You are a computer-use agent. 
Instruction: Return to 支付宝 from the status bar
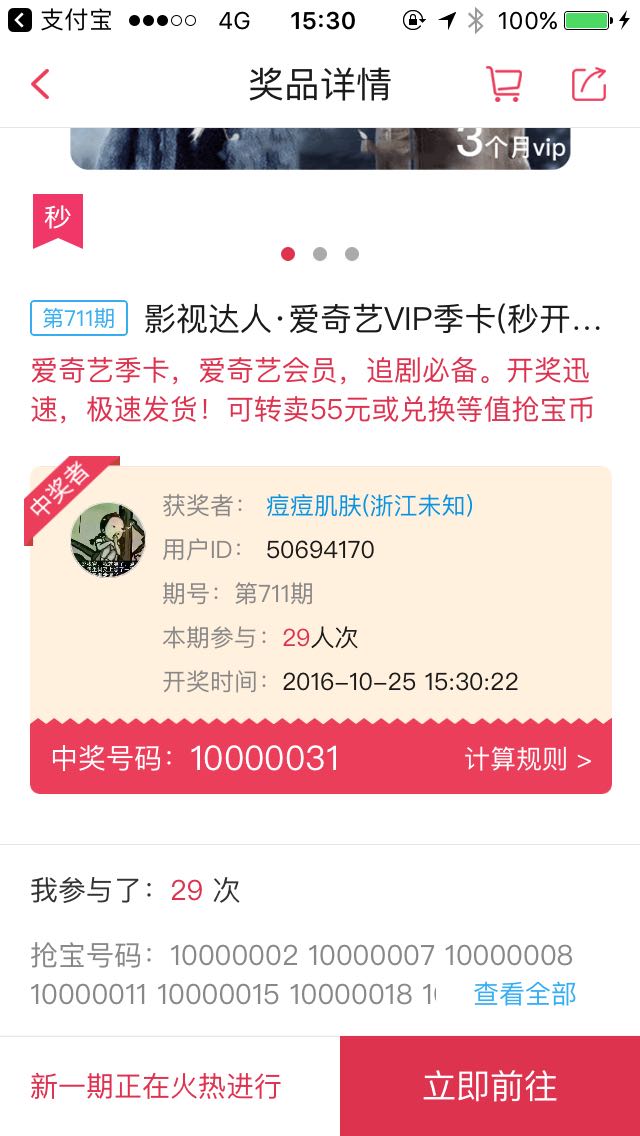tap(59, 20)
